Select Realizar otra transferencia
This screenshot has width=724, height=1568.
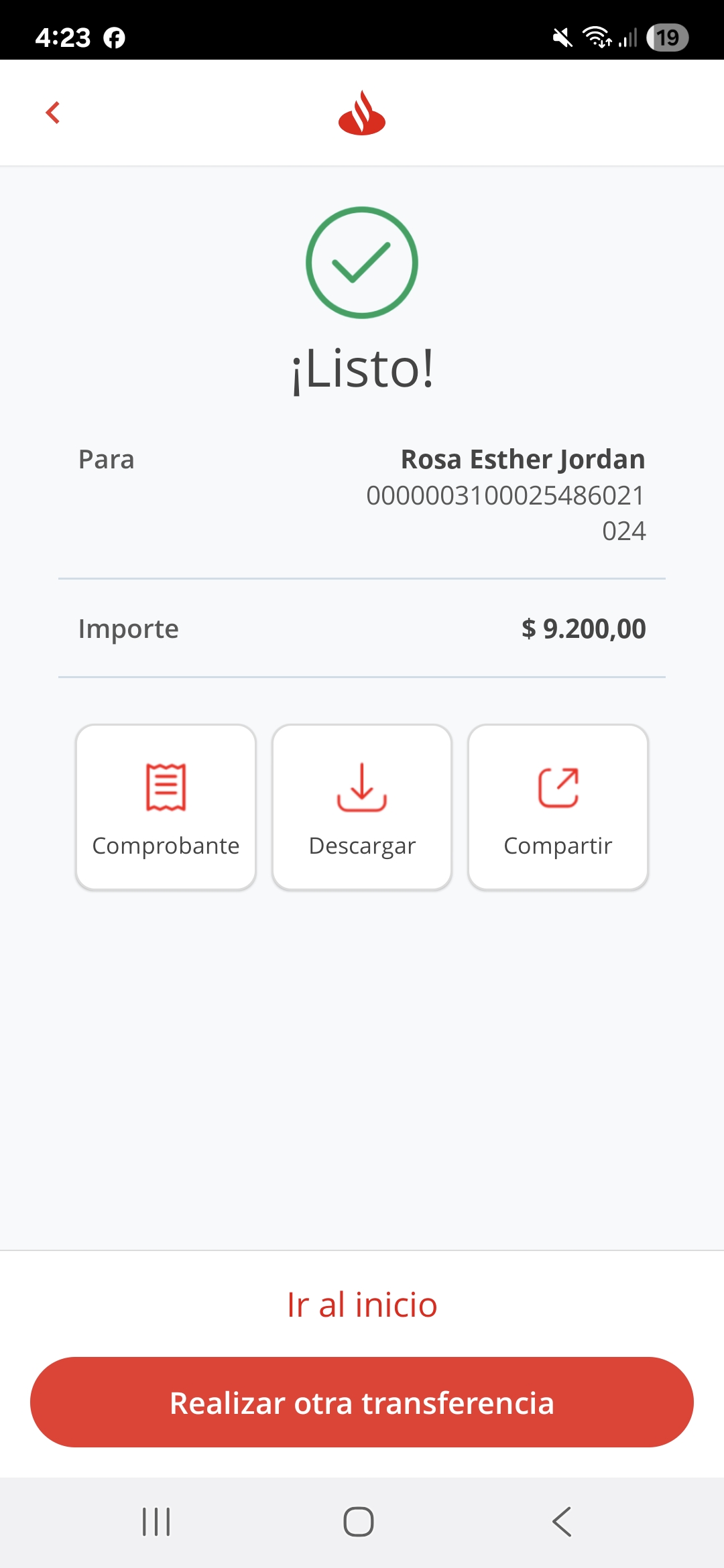pos(362,1402)
